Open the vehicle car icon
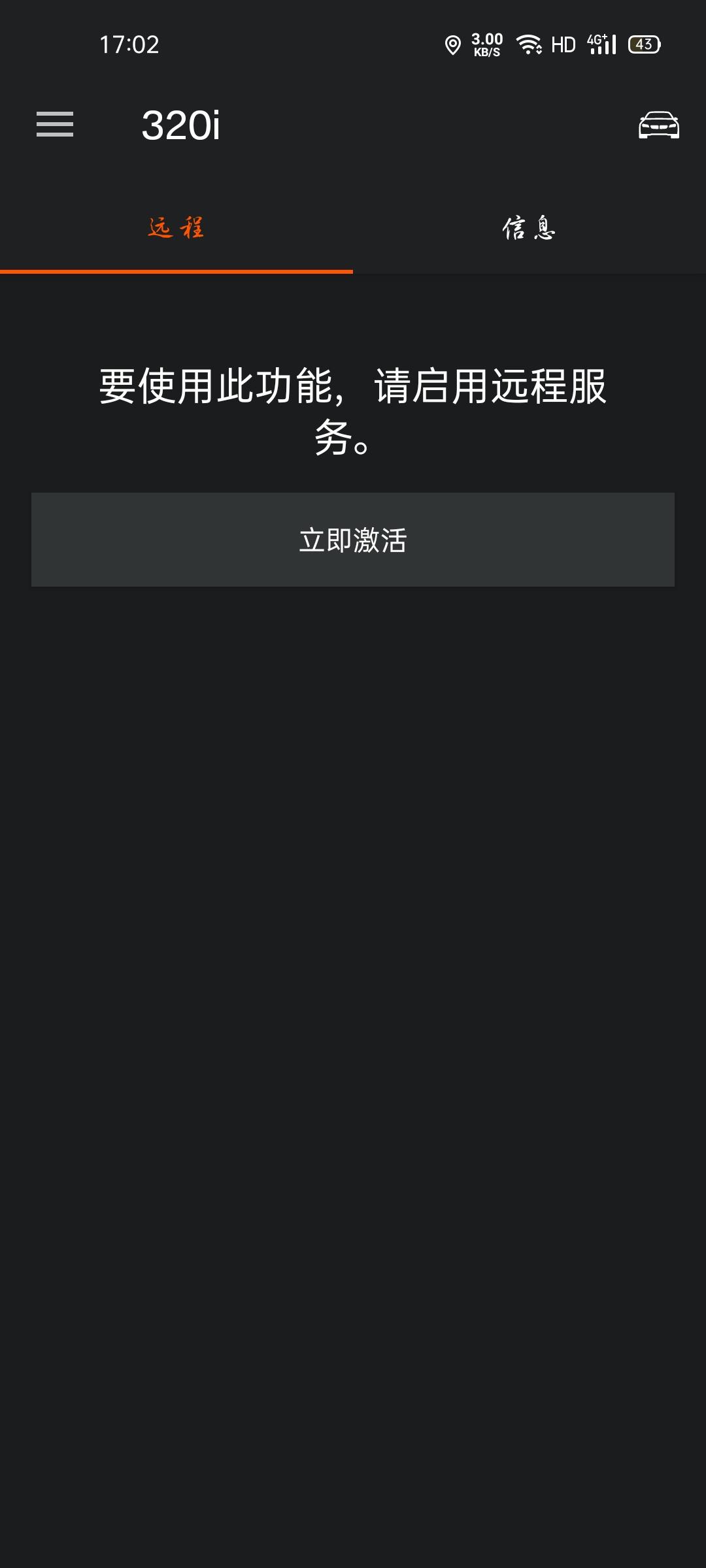Screen dimensions: 706x1568 tap(659, 125)
